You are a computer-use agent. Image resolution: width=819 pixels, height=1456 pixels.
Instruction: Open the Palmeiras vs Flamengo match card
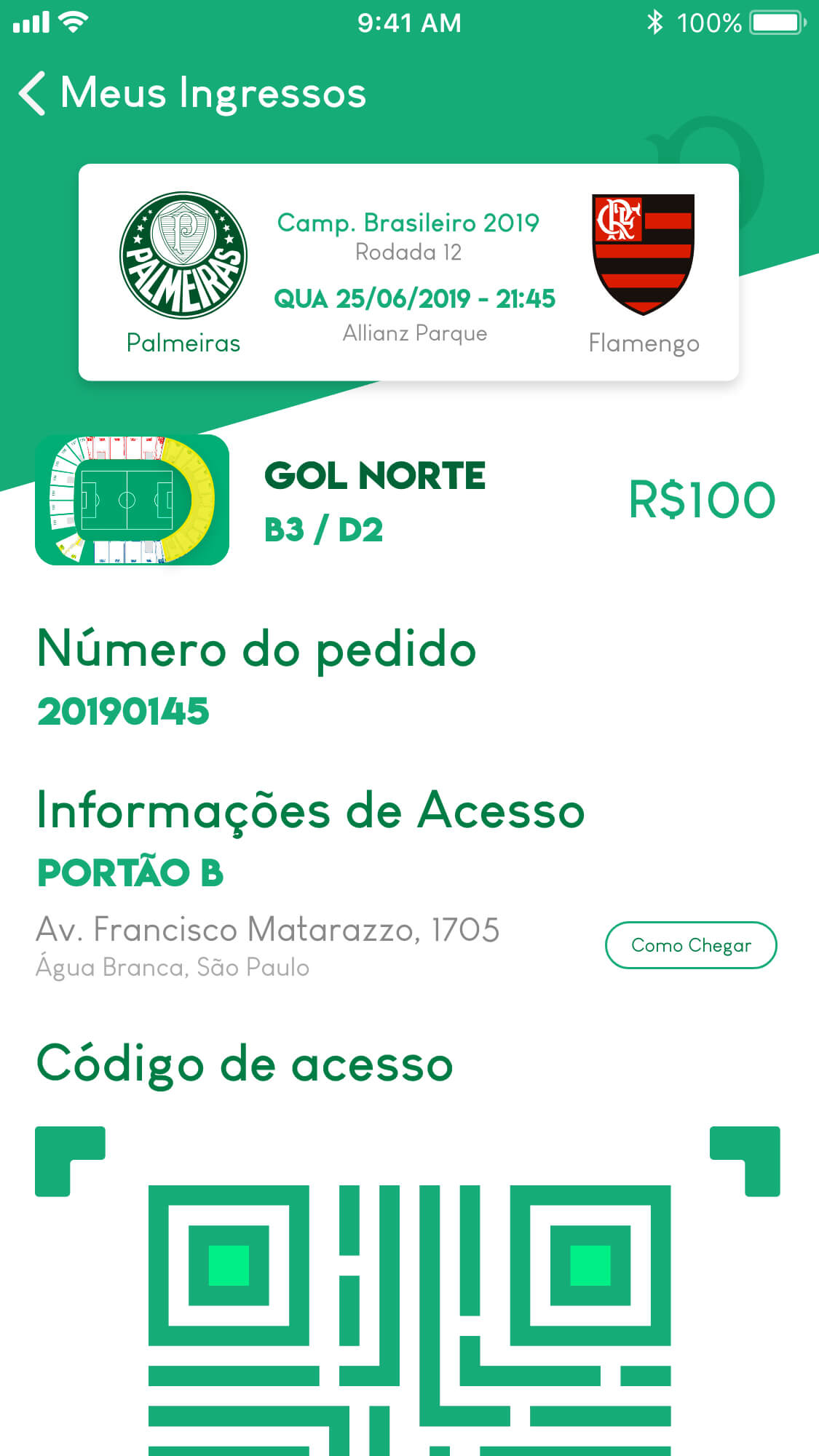(408, 272)
